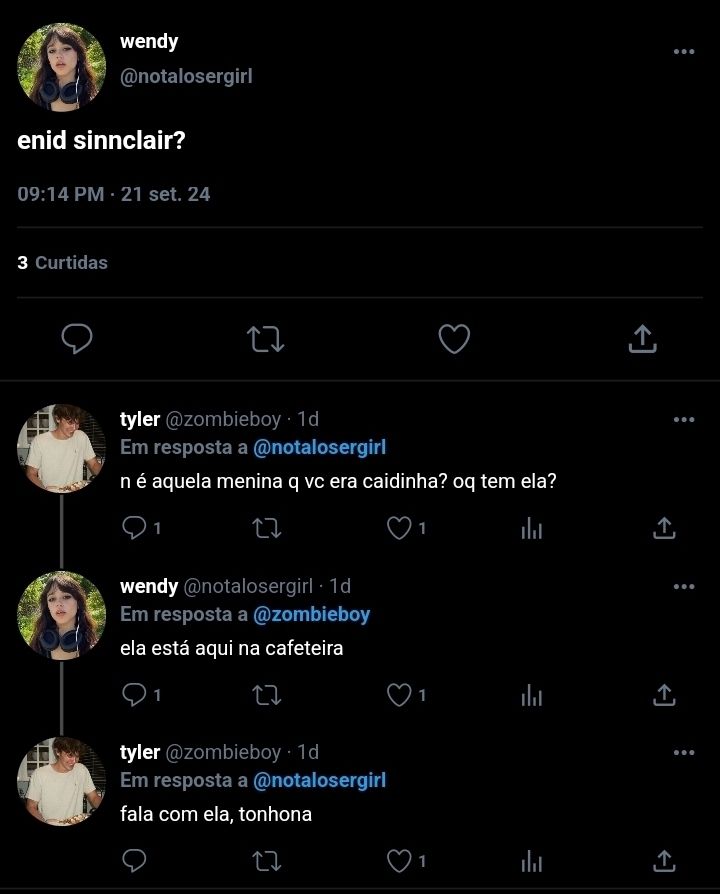
Task: Open wendy's profile picture on the main tweet
Action: (x=62, y=66)
